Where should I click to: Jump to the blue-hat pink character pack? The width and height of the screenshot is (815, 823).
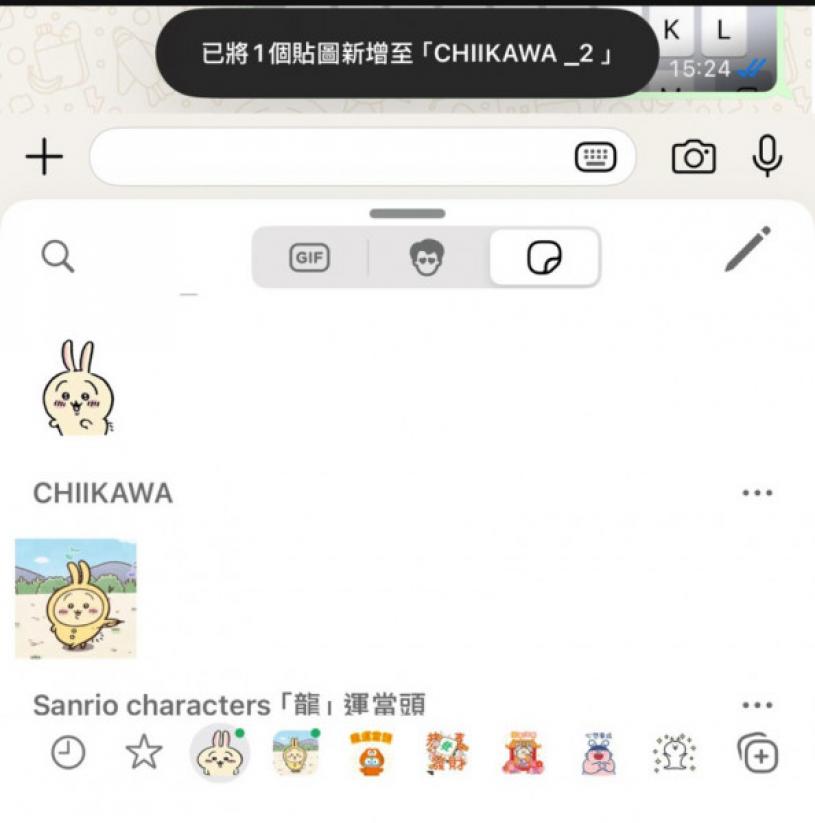[x=599, y=753]
